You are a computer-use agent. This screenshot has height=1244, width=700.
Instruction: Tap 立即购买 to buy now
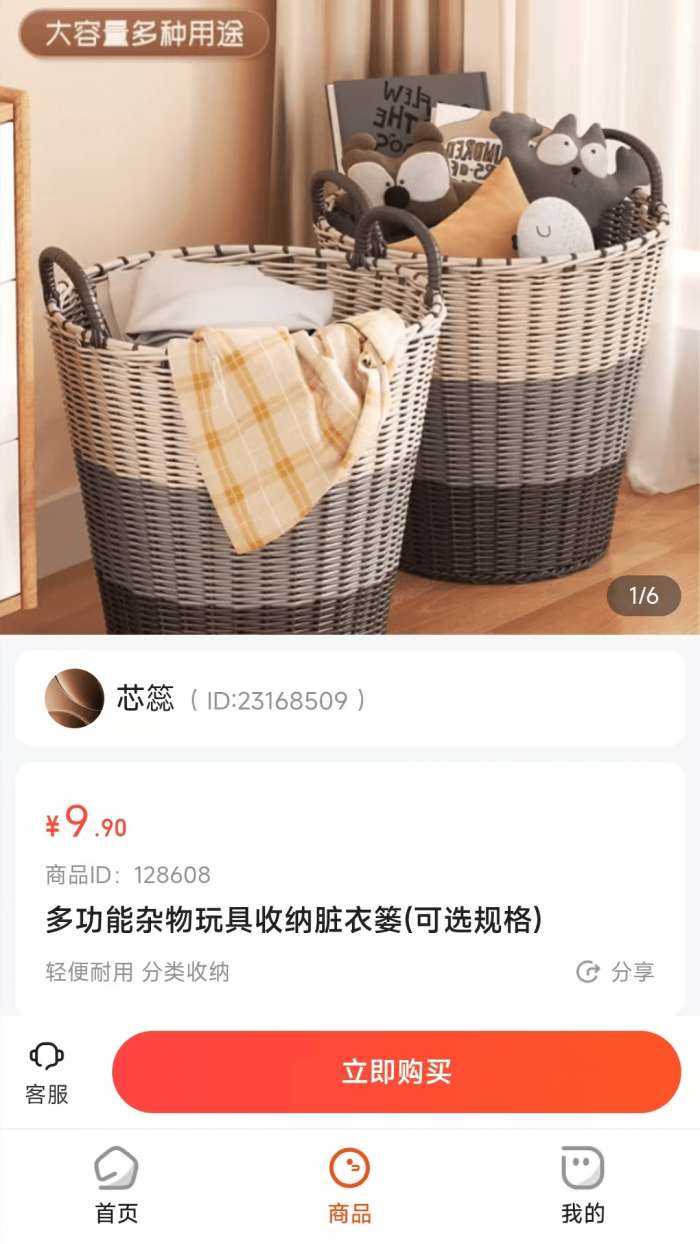coord(396,1072)
